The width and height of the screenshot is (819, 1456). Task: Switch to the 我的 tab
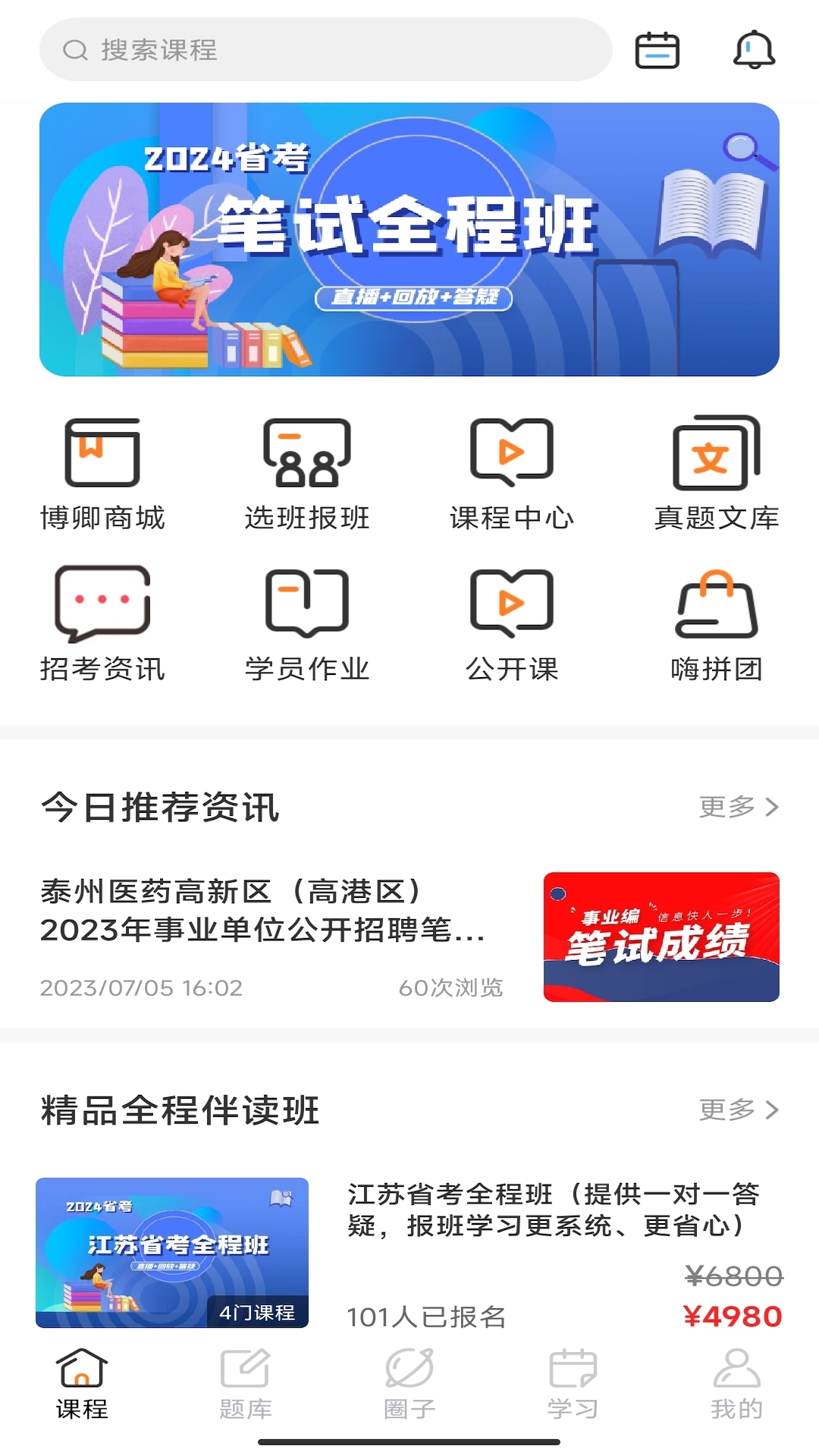coord(736,1384)
